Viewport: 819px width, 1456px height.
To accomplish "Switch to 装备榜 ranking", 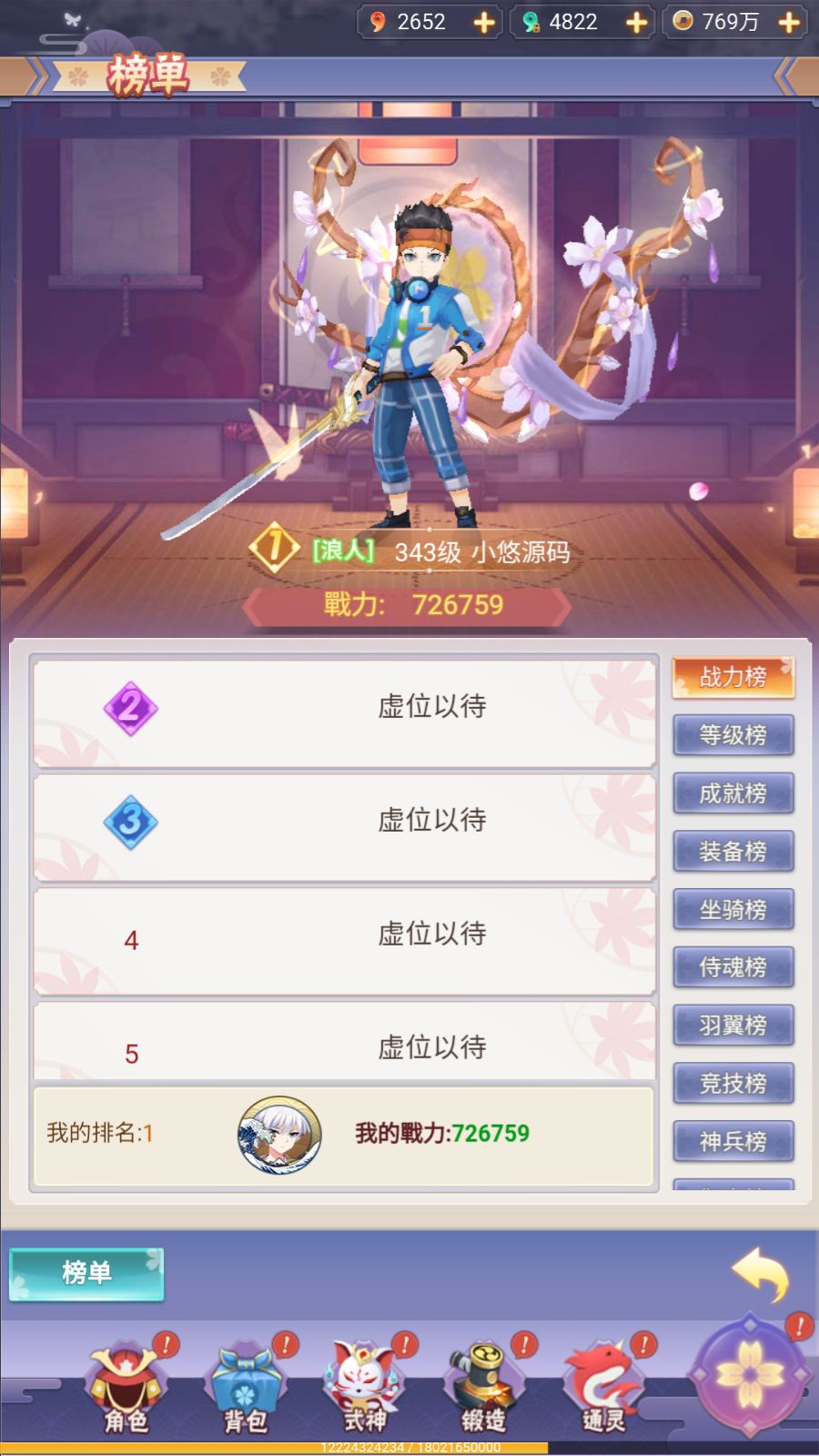I will (x=733, y=852).
